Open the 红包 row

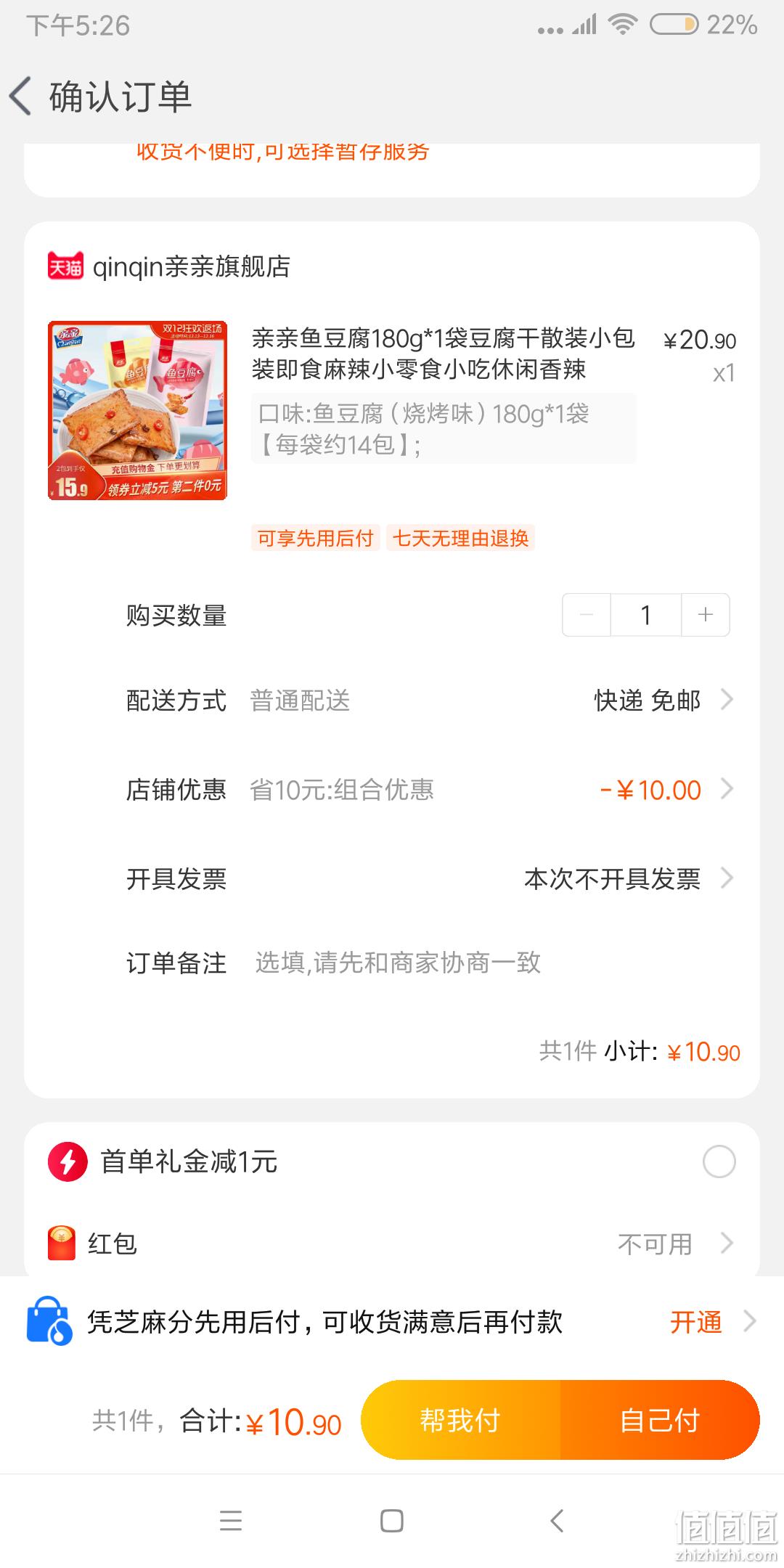pos(392,1244)
